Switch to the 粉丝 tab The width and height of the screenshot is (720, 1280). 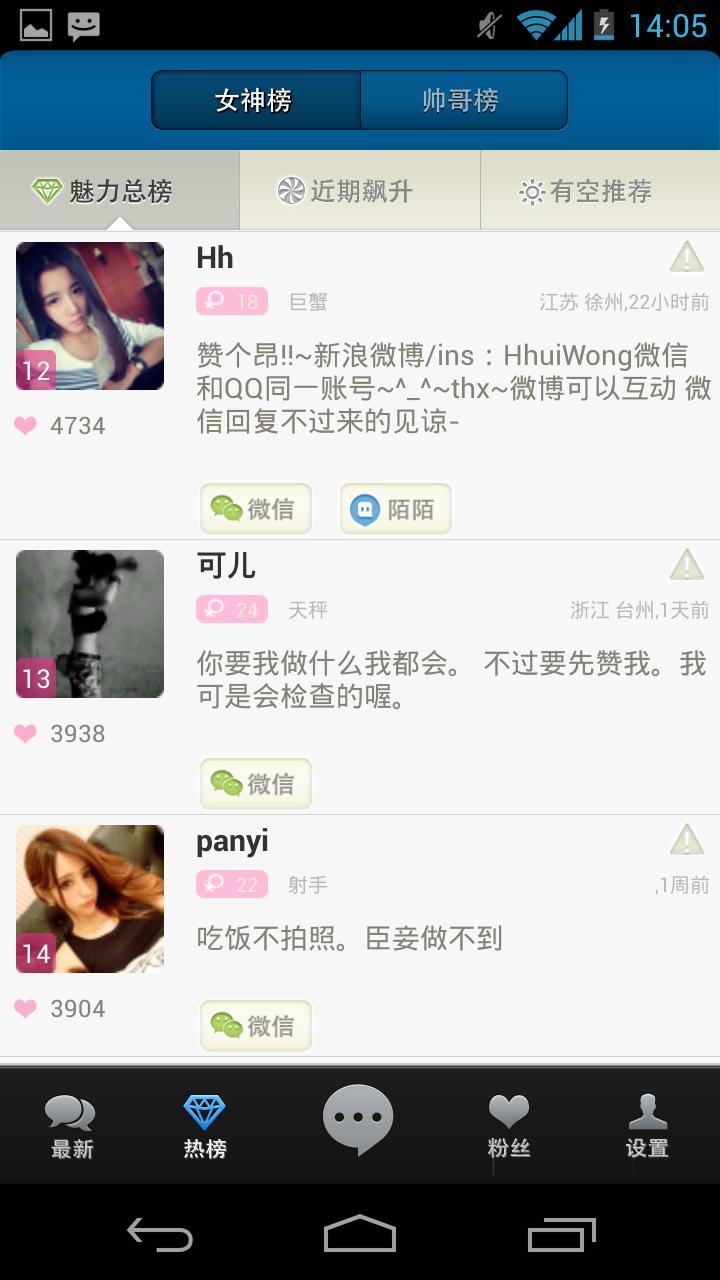pyautogui.click(x=508, y=1127)
